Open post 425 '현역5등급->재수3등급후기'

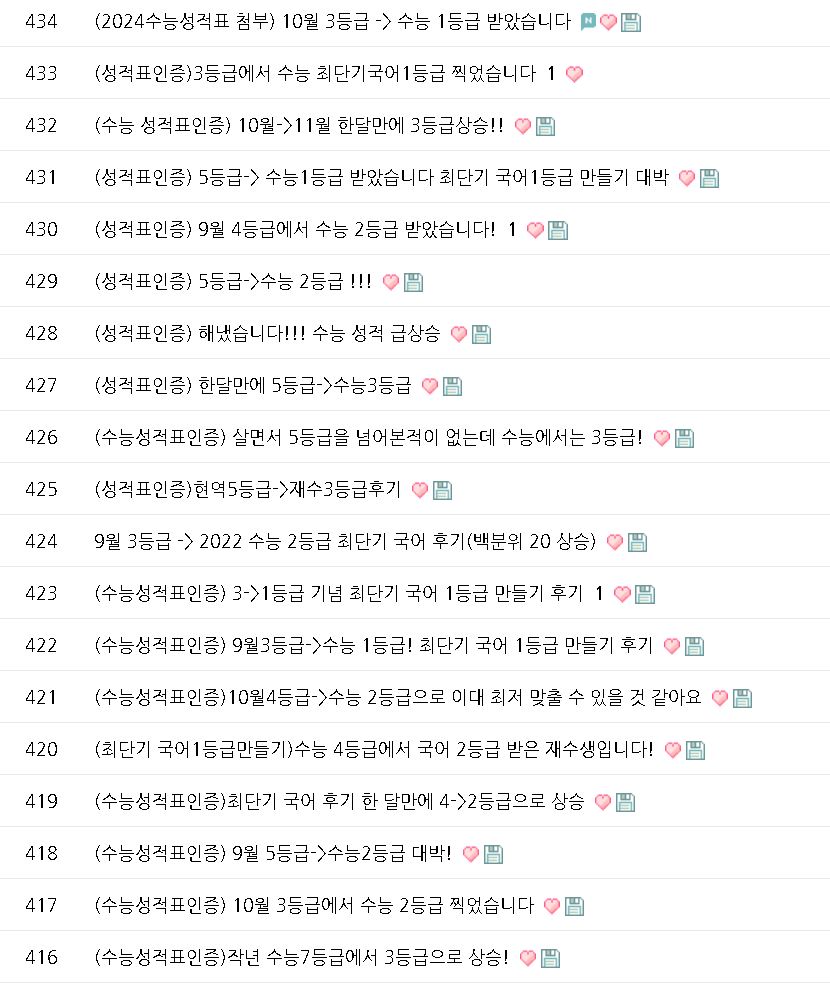246,490
